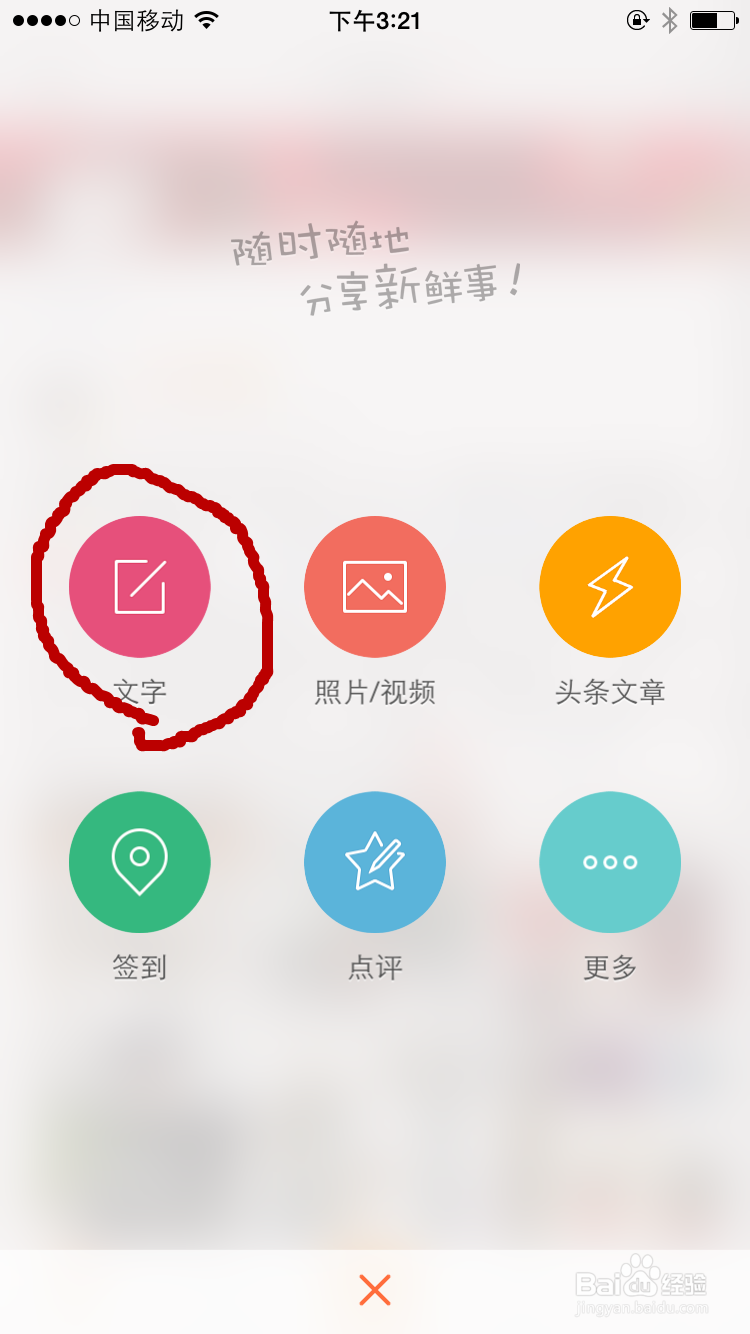Tap the orange lightning 头条文章 article icon
The image size is (750, 1334).
click(610, 586)
